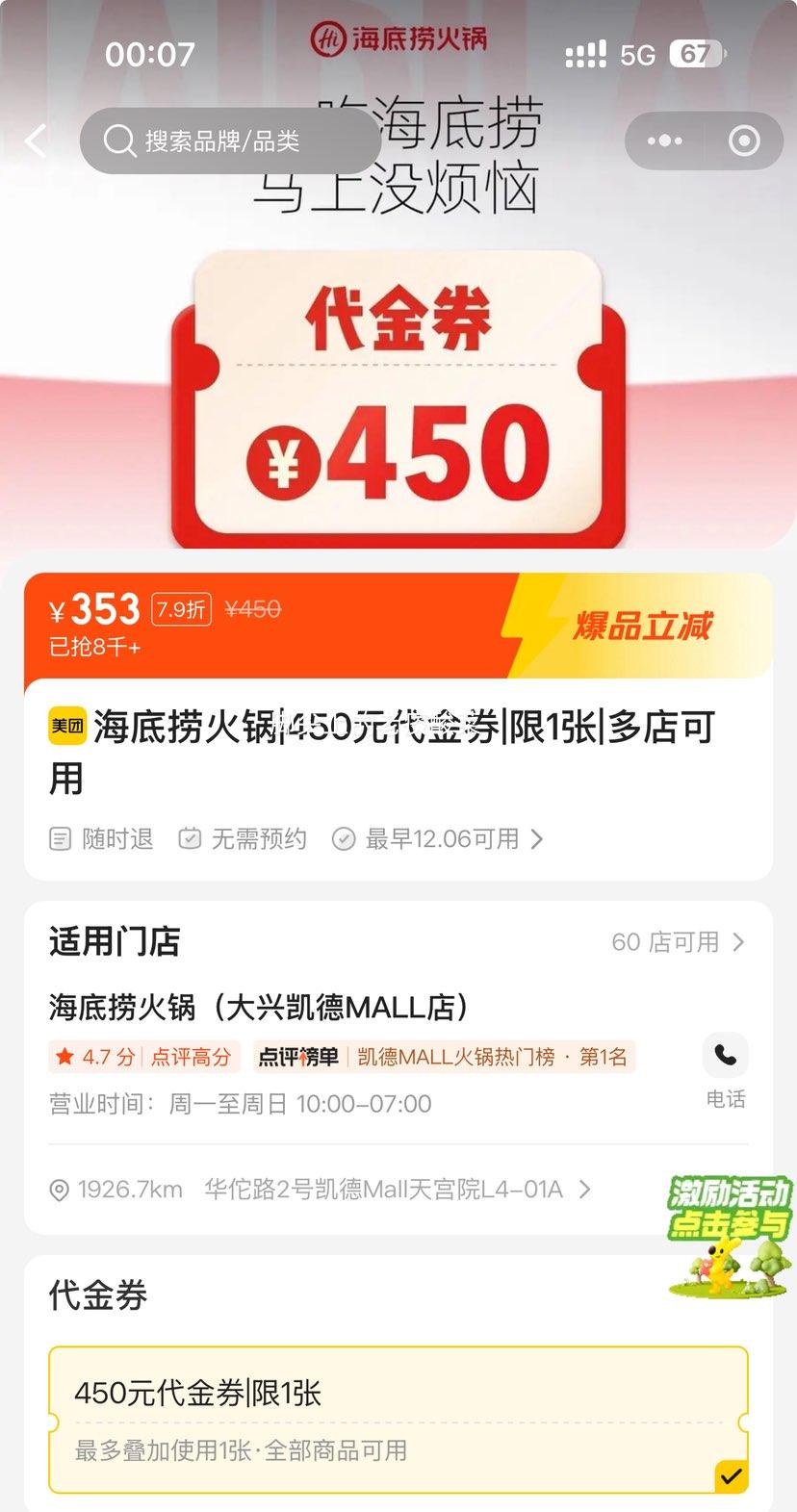Open the search bar magnifier icon

119,141
